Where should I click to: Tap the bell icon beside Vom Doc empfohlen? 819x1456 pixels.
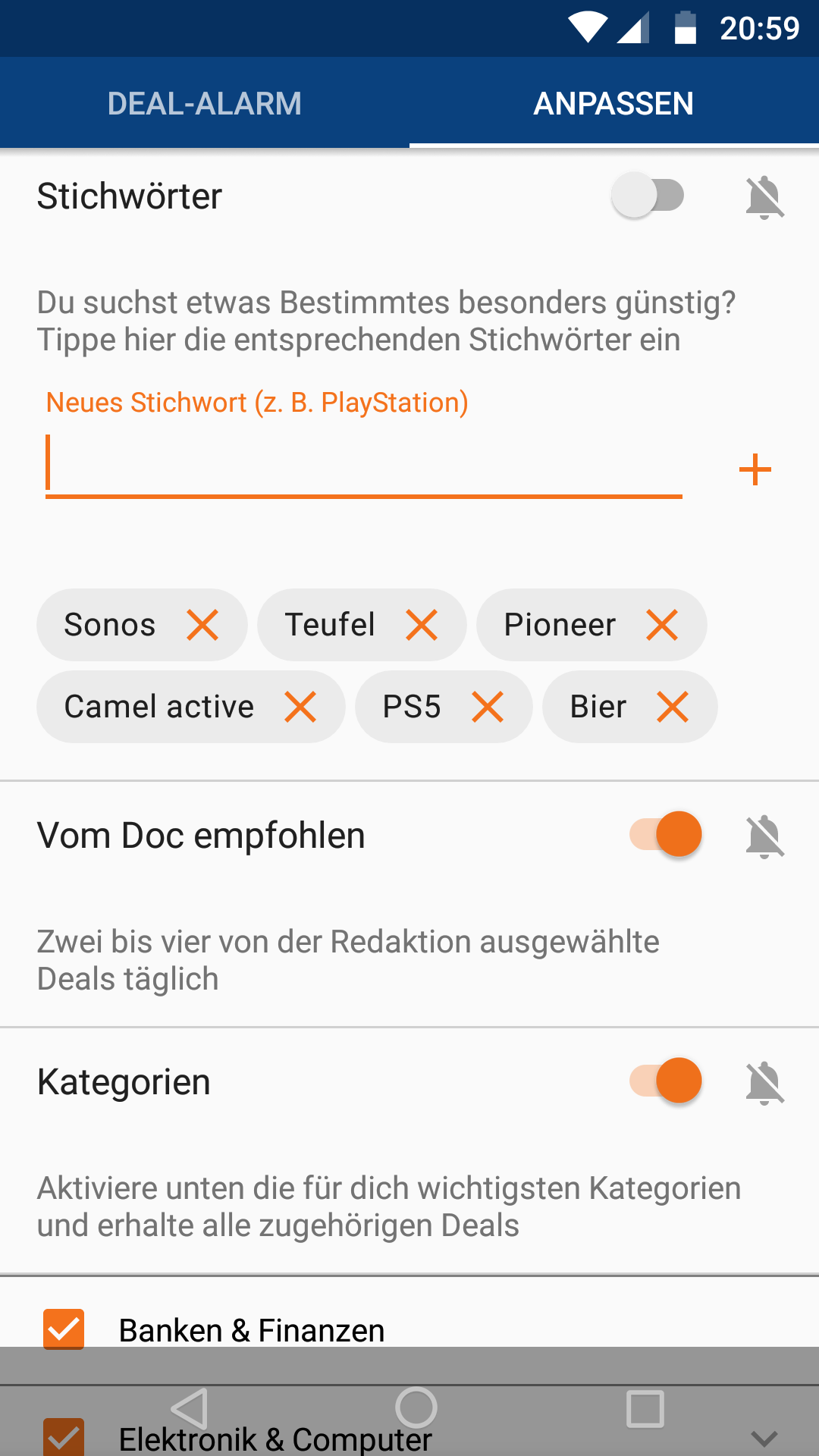tap(764, 836)
